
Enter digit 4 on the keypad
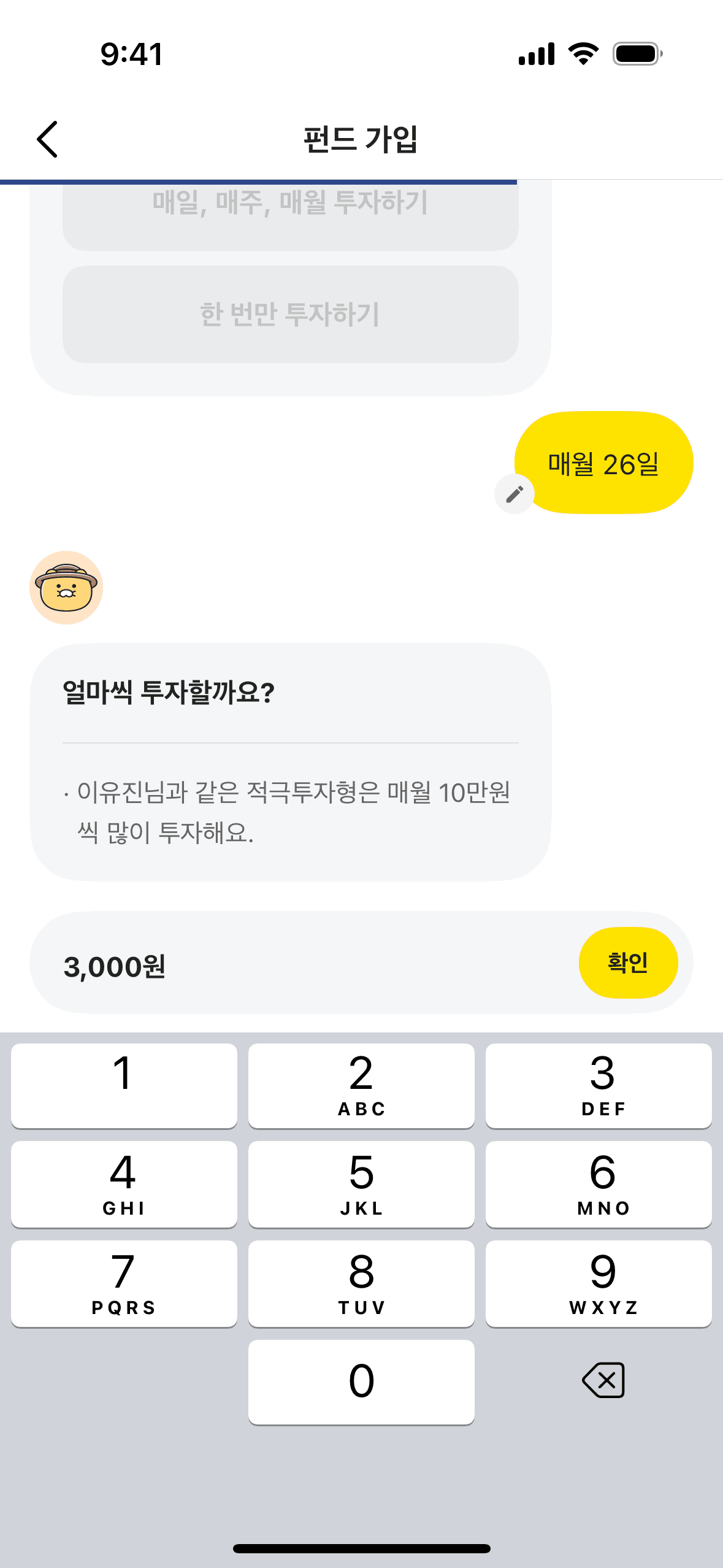click(x=124, y=1184)
